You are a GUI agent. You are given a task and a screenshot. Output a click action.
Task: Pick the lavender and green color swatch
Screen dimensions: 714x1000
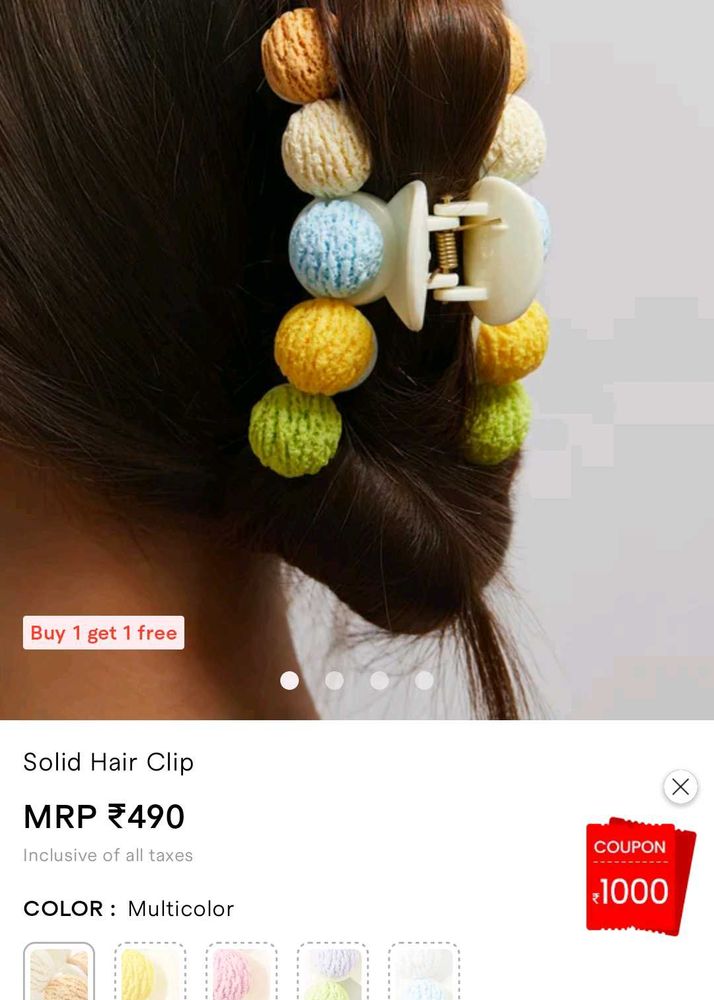click(x=332, y=972)
